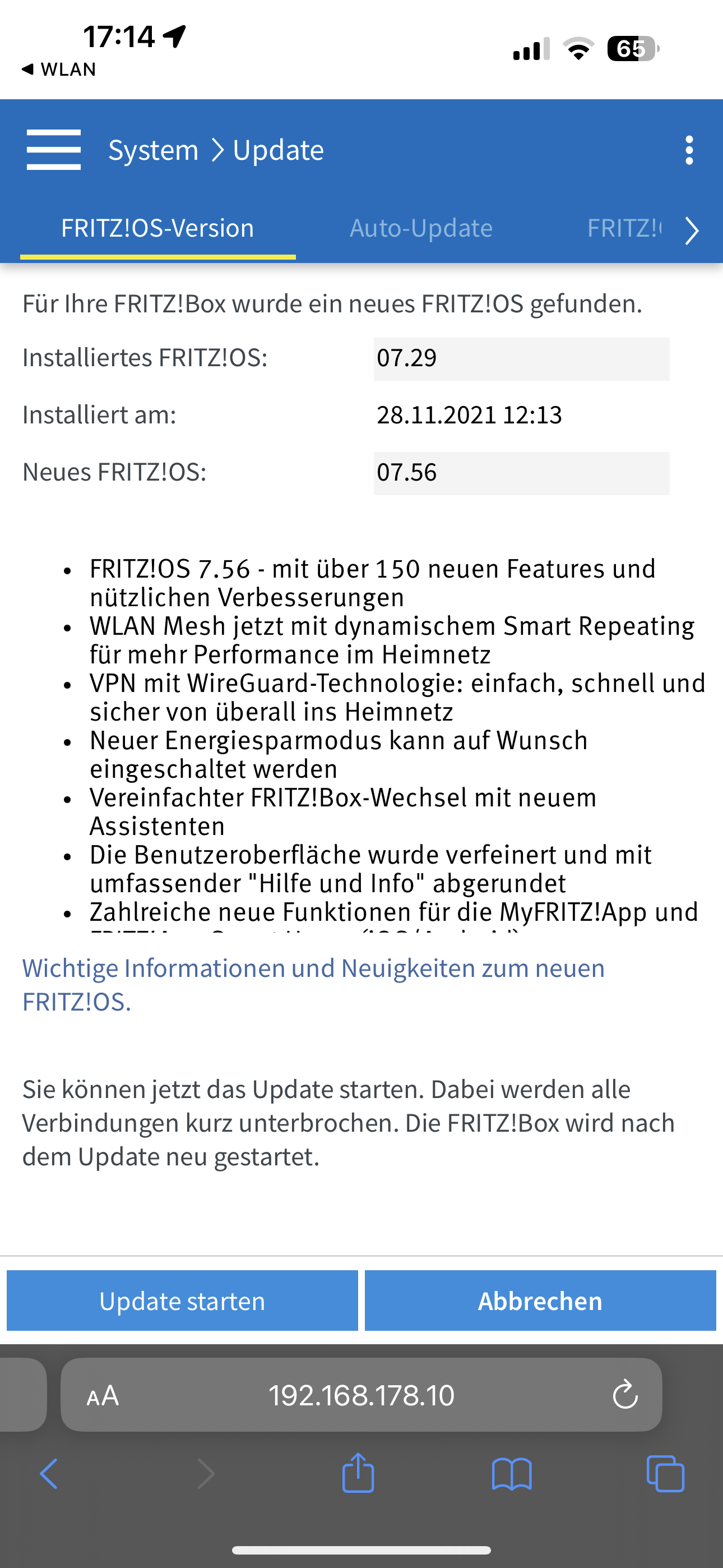This screenshot has width=723, height=1568.
Task: Share this page from the toolbar
Action: pos(358,1473)
